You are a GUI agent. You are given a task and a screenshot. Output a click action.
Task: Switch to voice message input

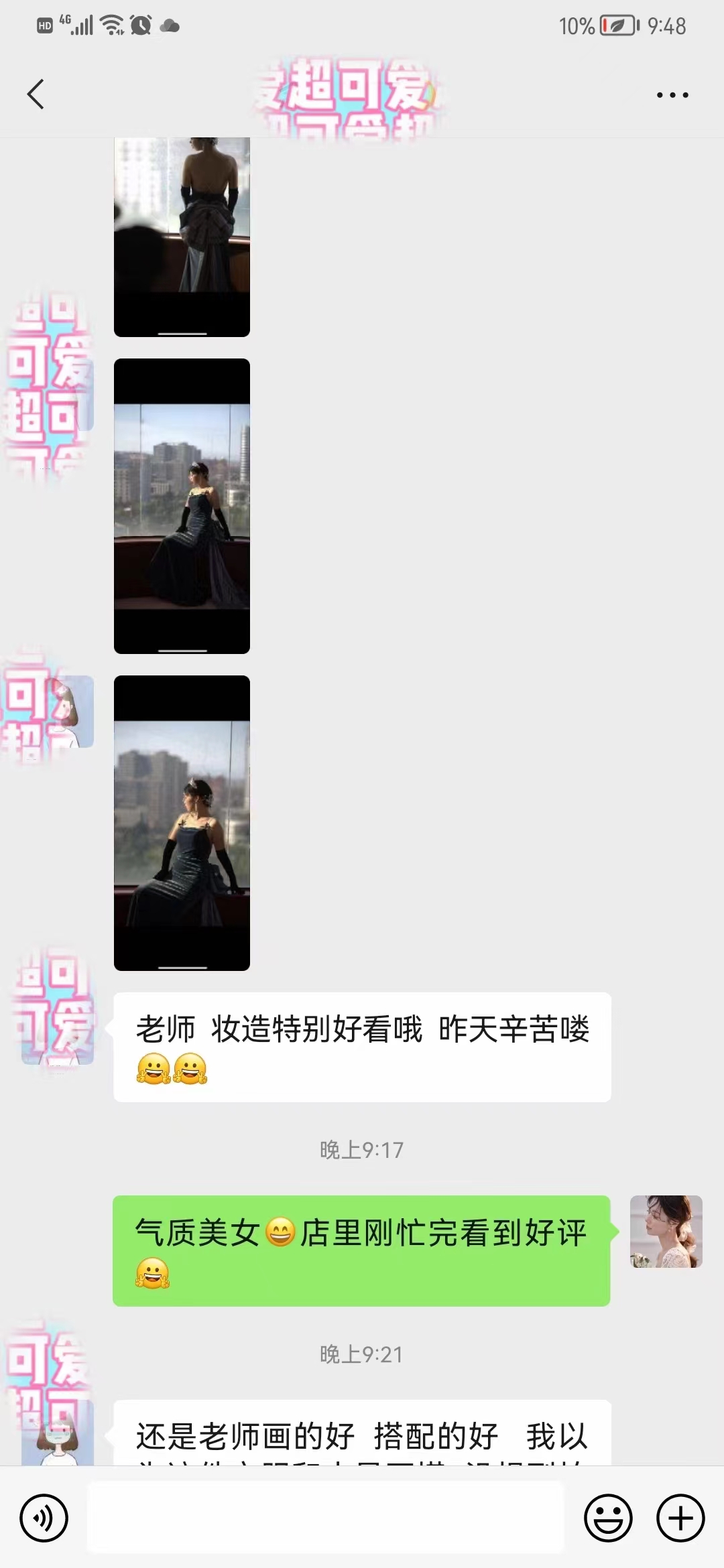(x=44, y=1518)
